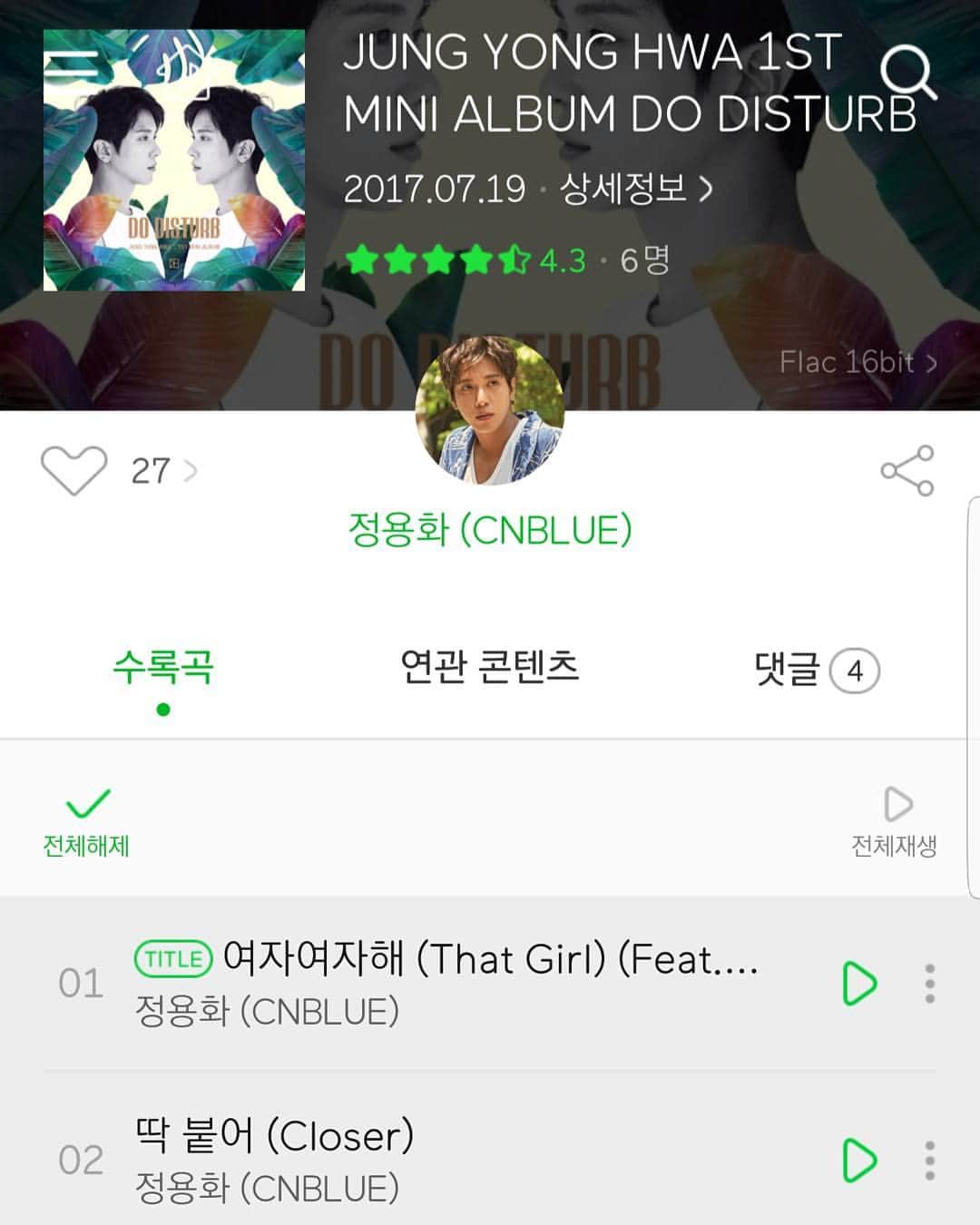Like this album with the heart
The height and width of the screenshot is (1225, 980).
click(x=73, y=470)
